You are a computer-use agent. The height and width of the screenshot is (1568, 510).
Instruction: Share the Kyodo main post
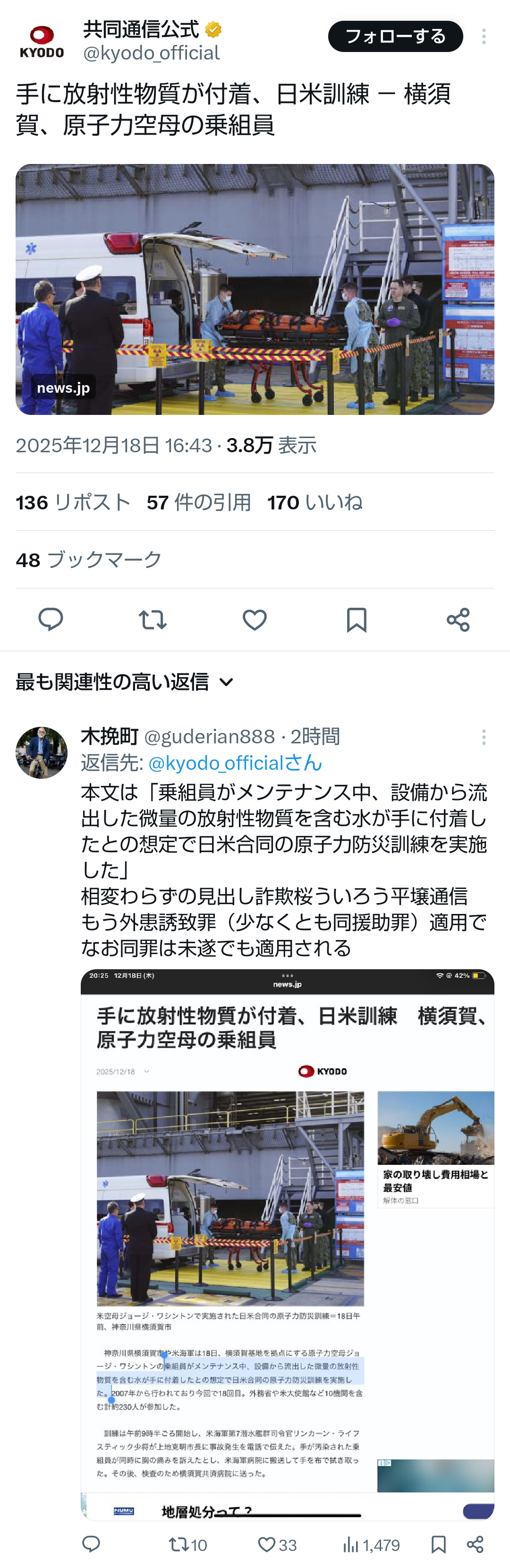[x=458, y=620]
